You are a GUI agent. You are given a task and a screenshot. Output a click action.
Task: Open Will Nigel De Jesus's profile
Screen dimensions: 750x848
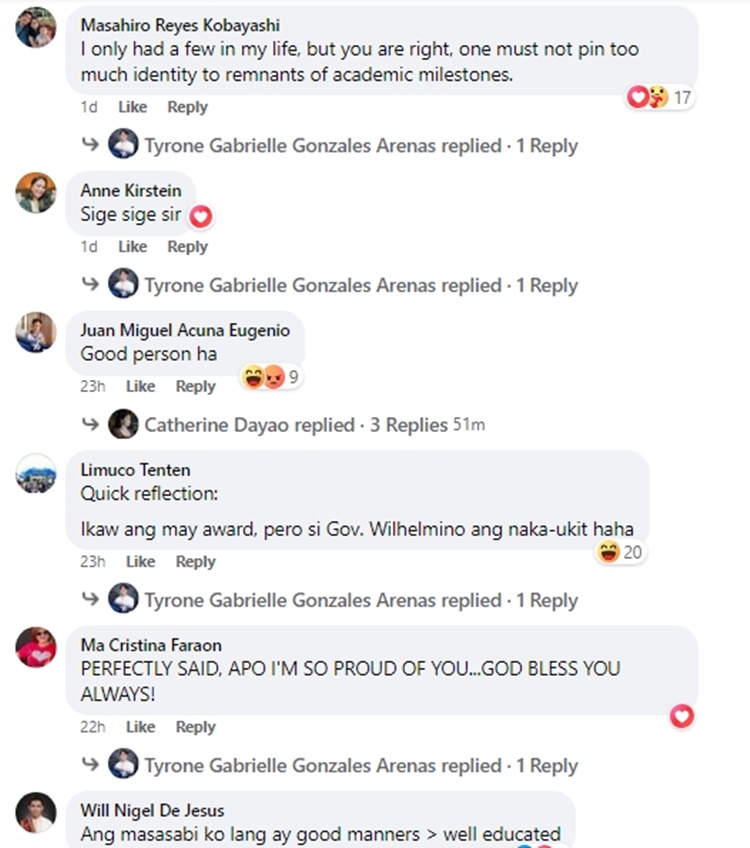click(152, 810)
